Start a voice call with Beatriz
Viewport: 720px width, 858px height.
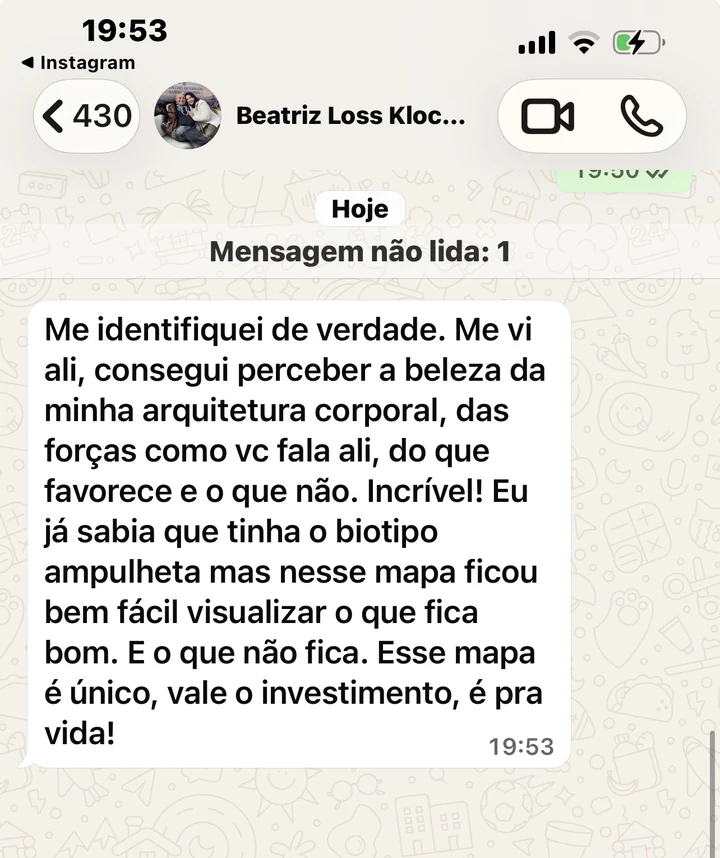click(x=641, y=116)
